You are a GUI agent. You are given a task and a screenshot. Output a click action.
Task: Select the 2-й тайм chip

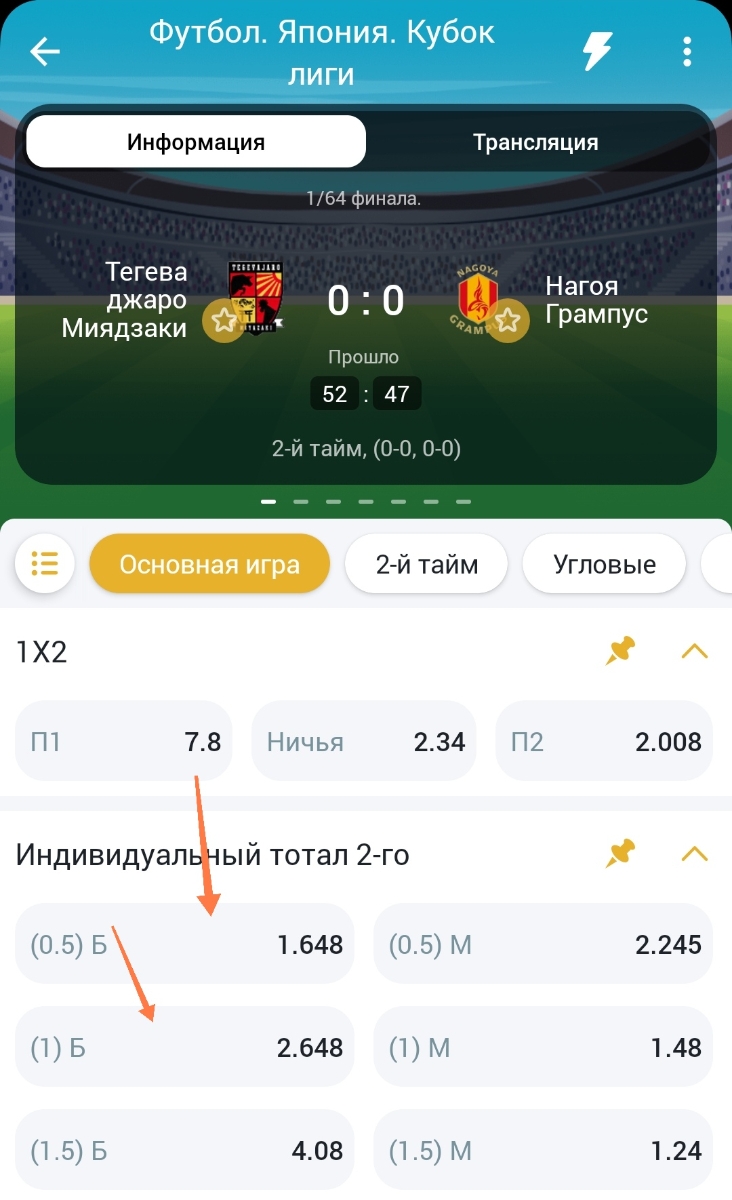[427, 564]
